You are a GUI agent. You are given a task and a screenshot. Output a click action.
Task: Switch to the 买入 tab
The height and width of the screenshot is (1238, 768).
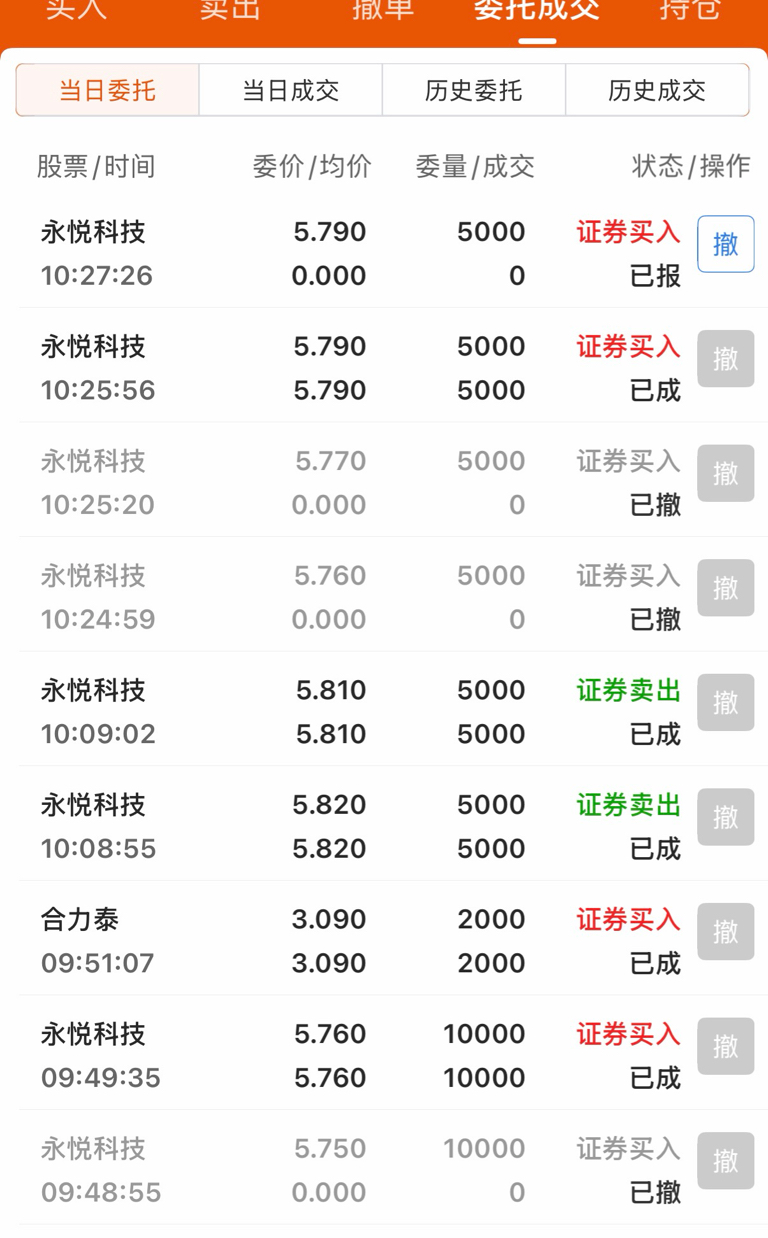(76, 10)
